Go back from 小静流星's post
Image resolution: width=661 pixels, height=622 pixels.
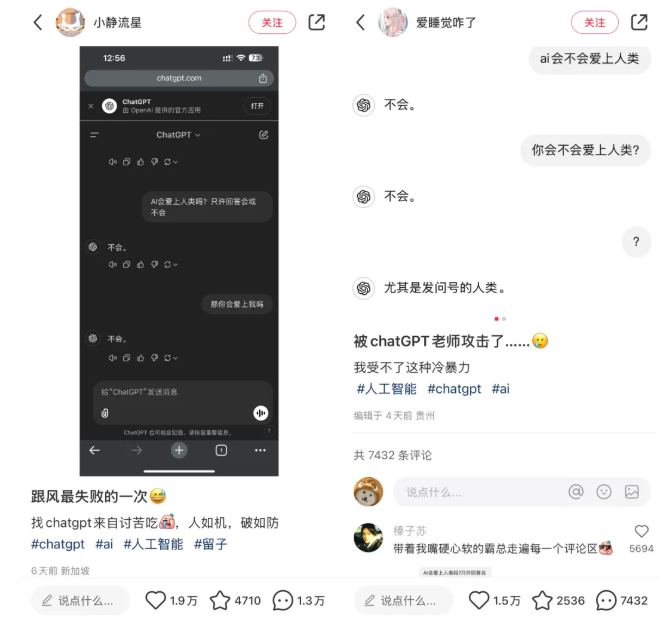(37, 22)
